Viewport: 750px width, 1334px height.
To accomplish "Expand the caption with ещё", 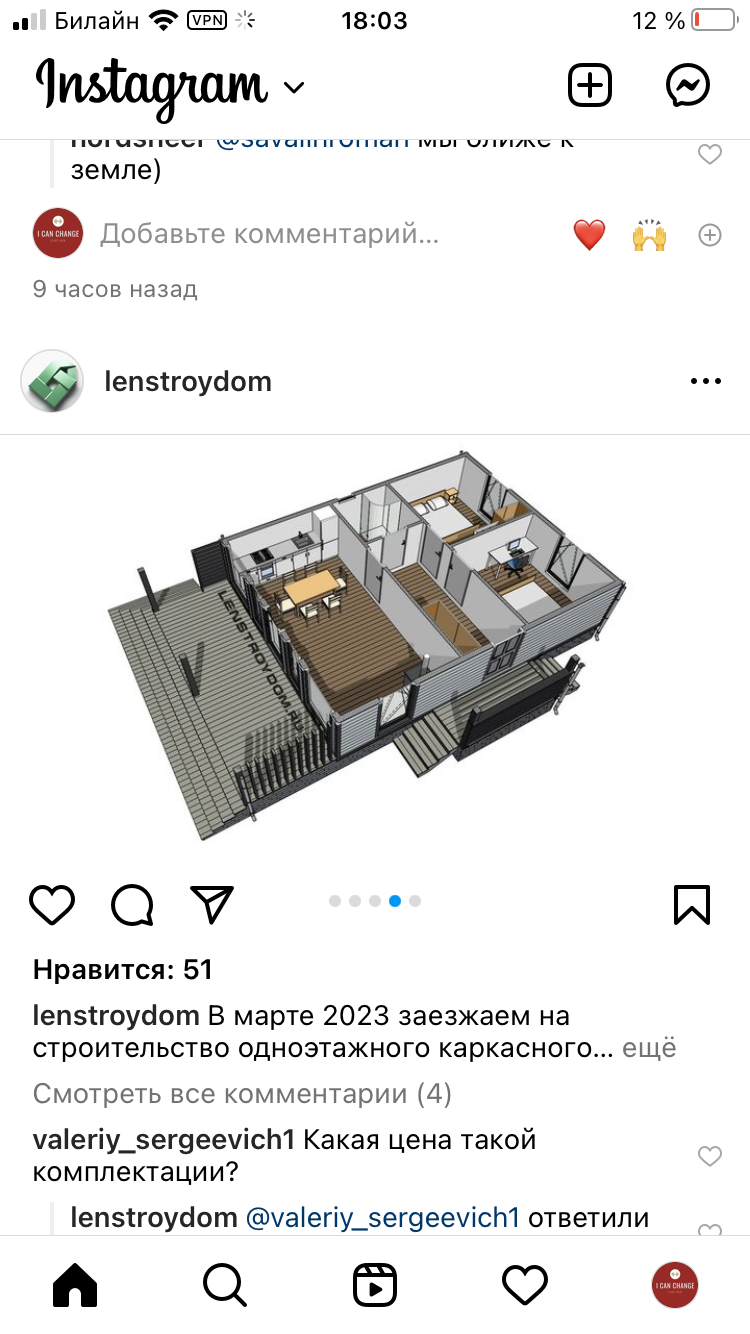I will click(x=650, y=1048).
